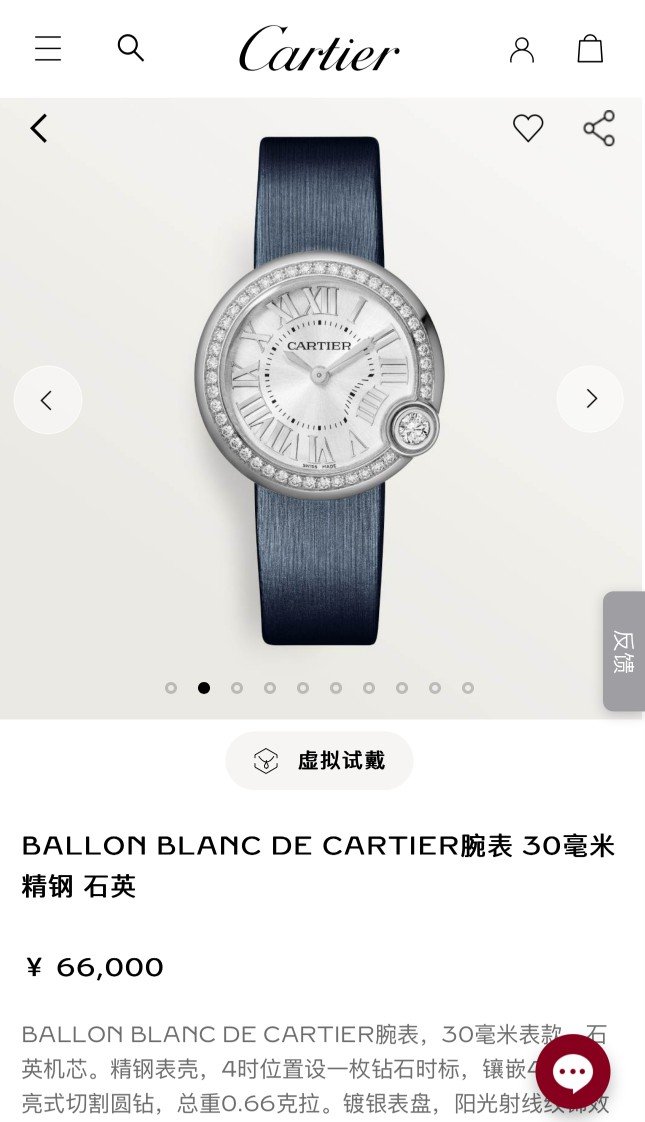Open the account profile icon
Image resolution: width=645 pixels, height=1122 pixels.
522,49
